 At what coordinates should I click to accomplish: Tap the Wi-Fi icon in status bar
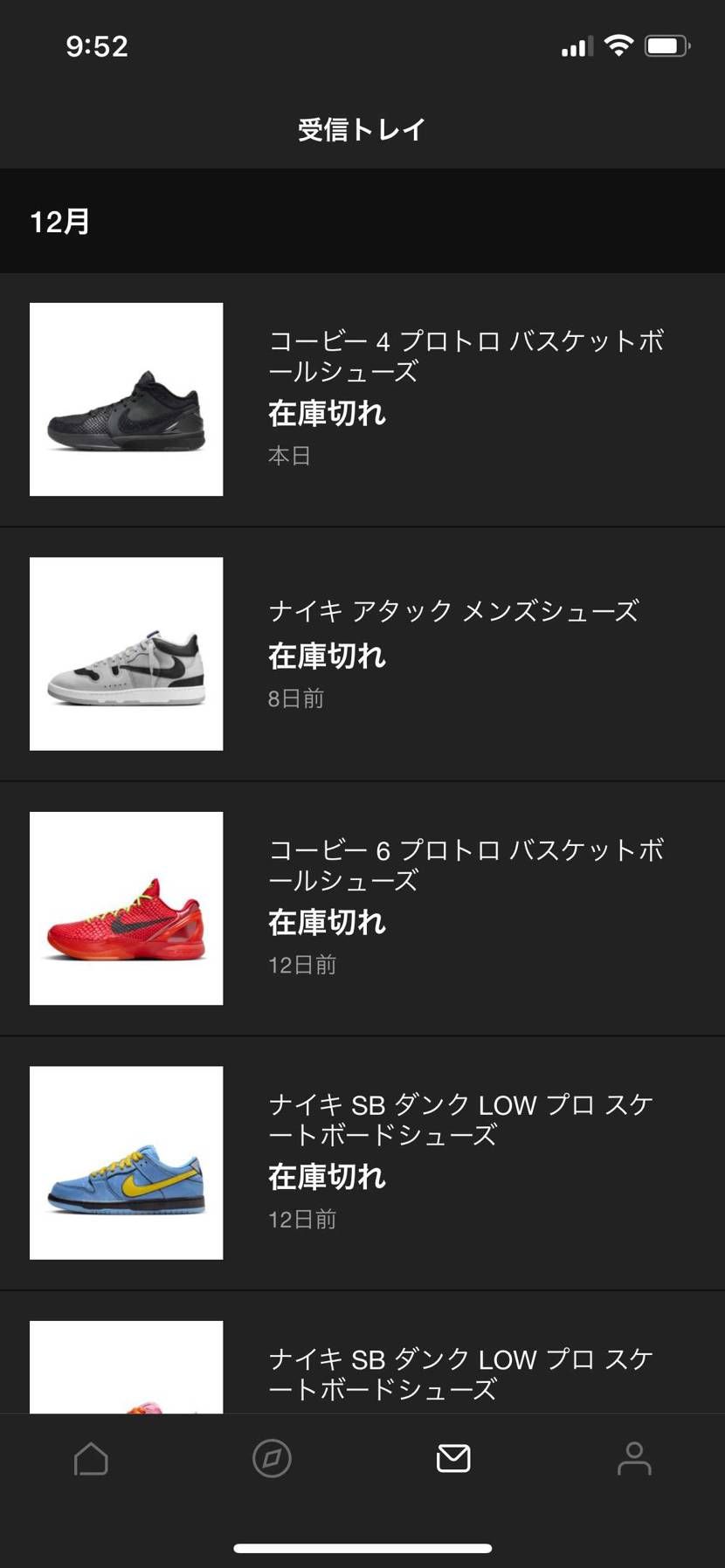619,45
